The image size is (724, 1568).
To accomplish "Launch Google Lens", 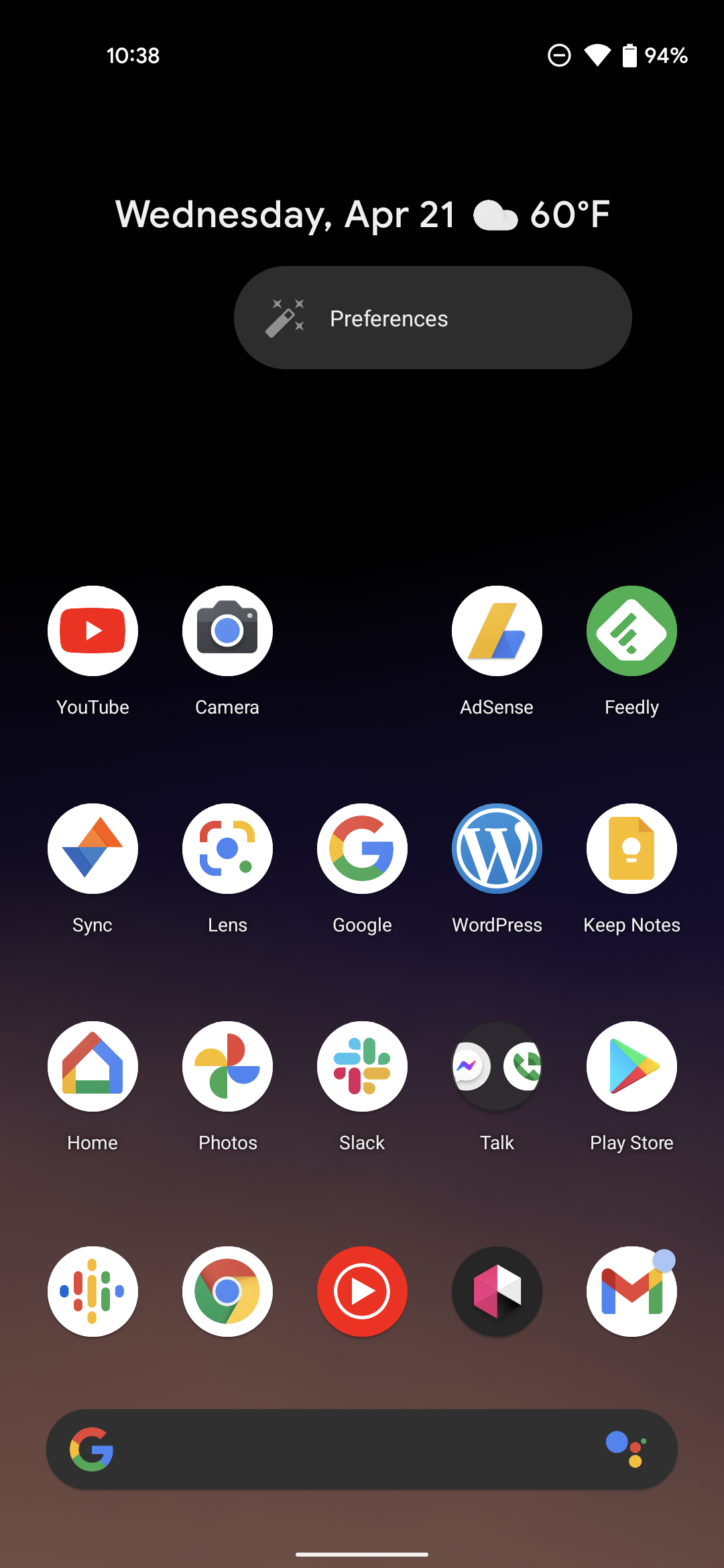I will coord(227,848).
